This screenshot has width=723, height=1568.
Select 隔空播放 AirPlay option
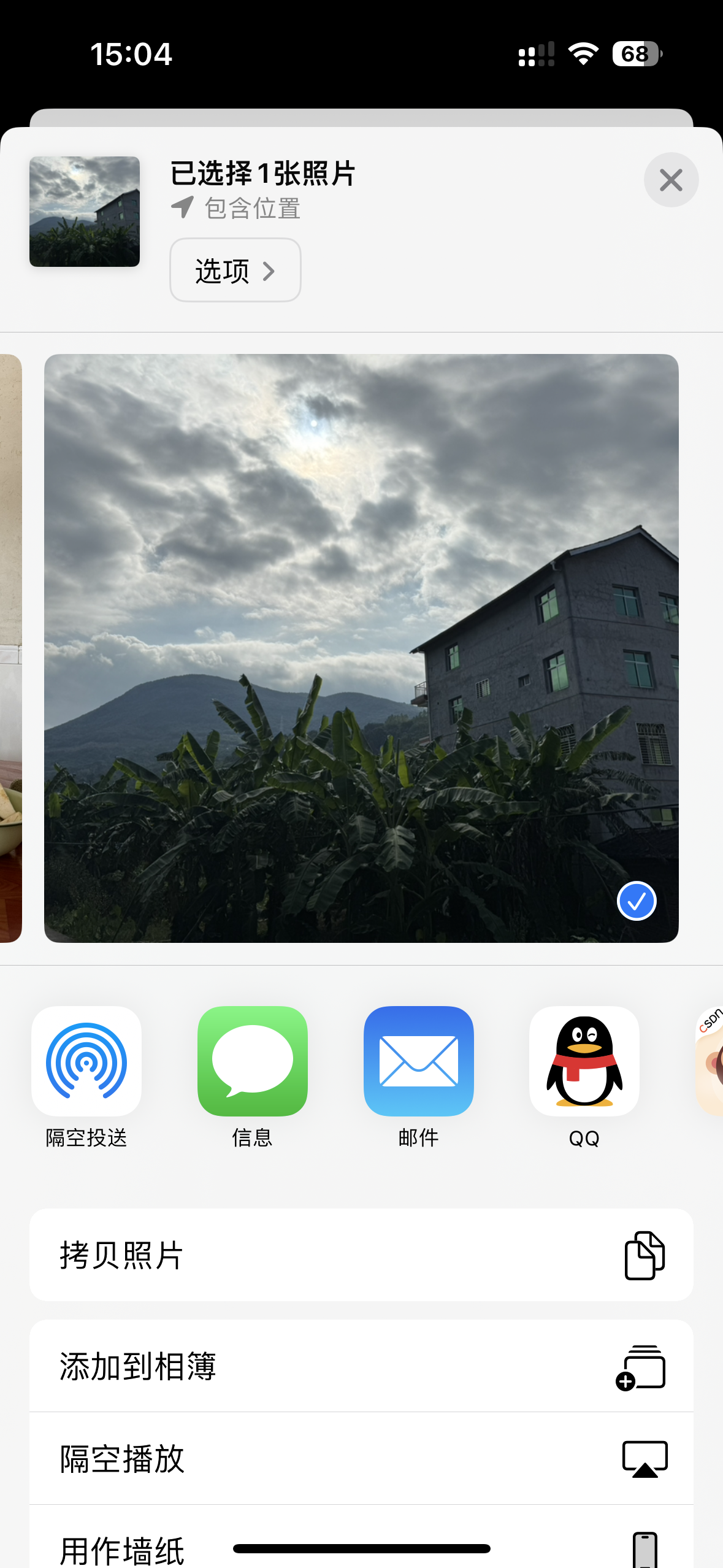coord(361,1458)
